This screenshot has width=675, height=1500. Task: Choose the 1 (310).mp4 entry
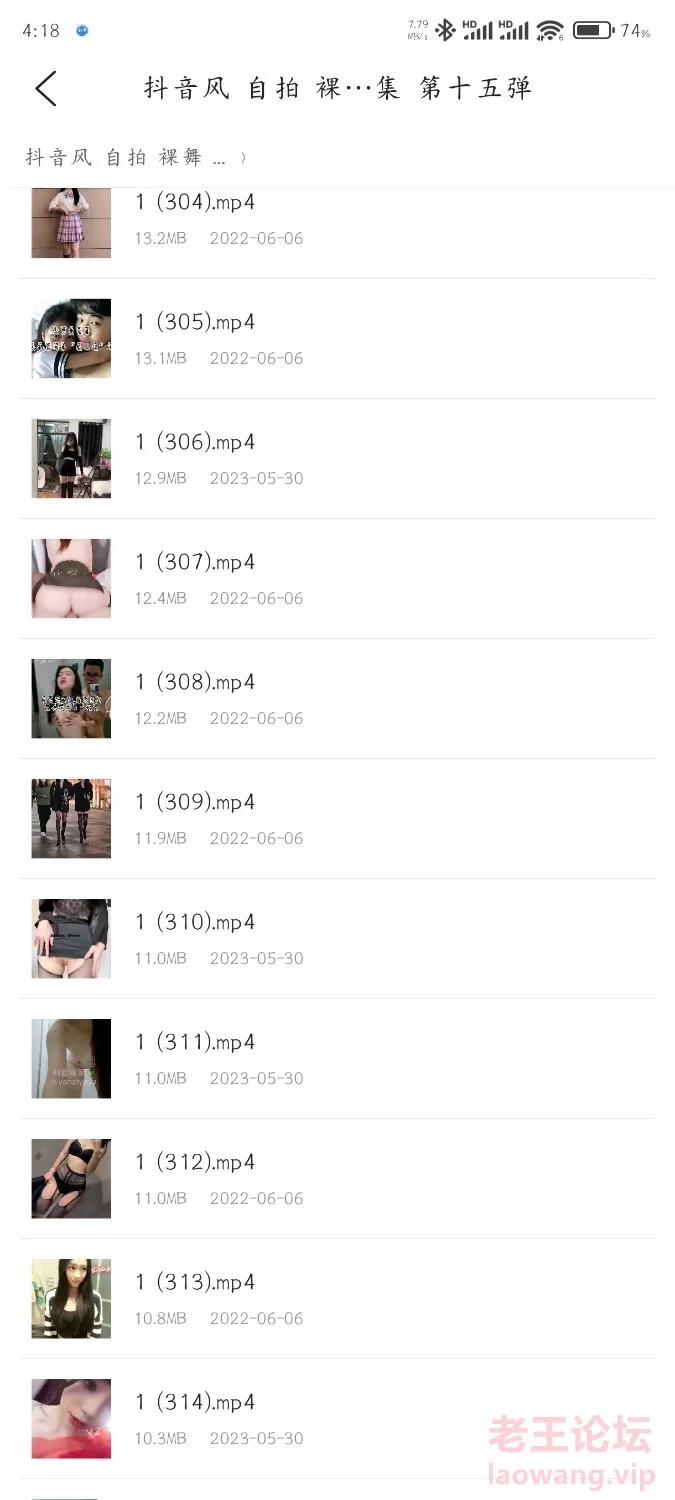tap(338, 939)
